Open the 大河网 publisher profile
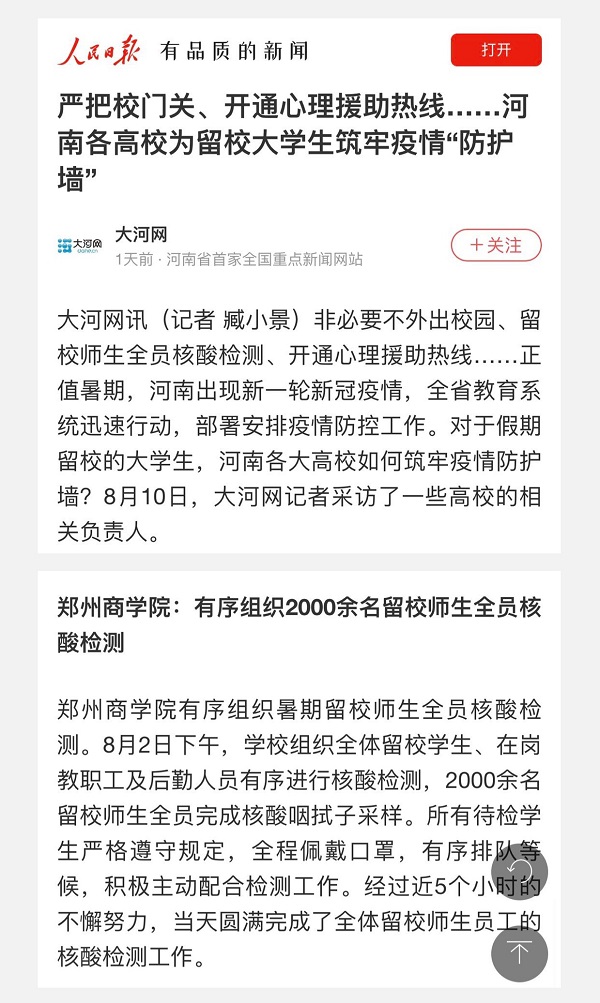The height and width of the screenshot is (1003, 600). pos(141,236)
